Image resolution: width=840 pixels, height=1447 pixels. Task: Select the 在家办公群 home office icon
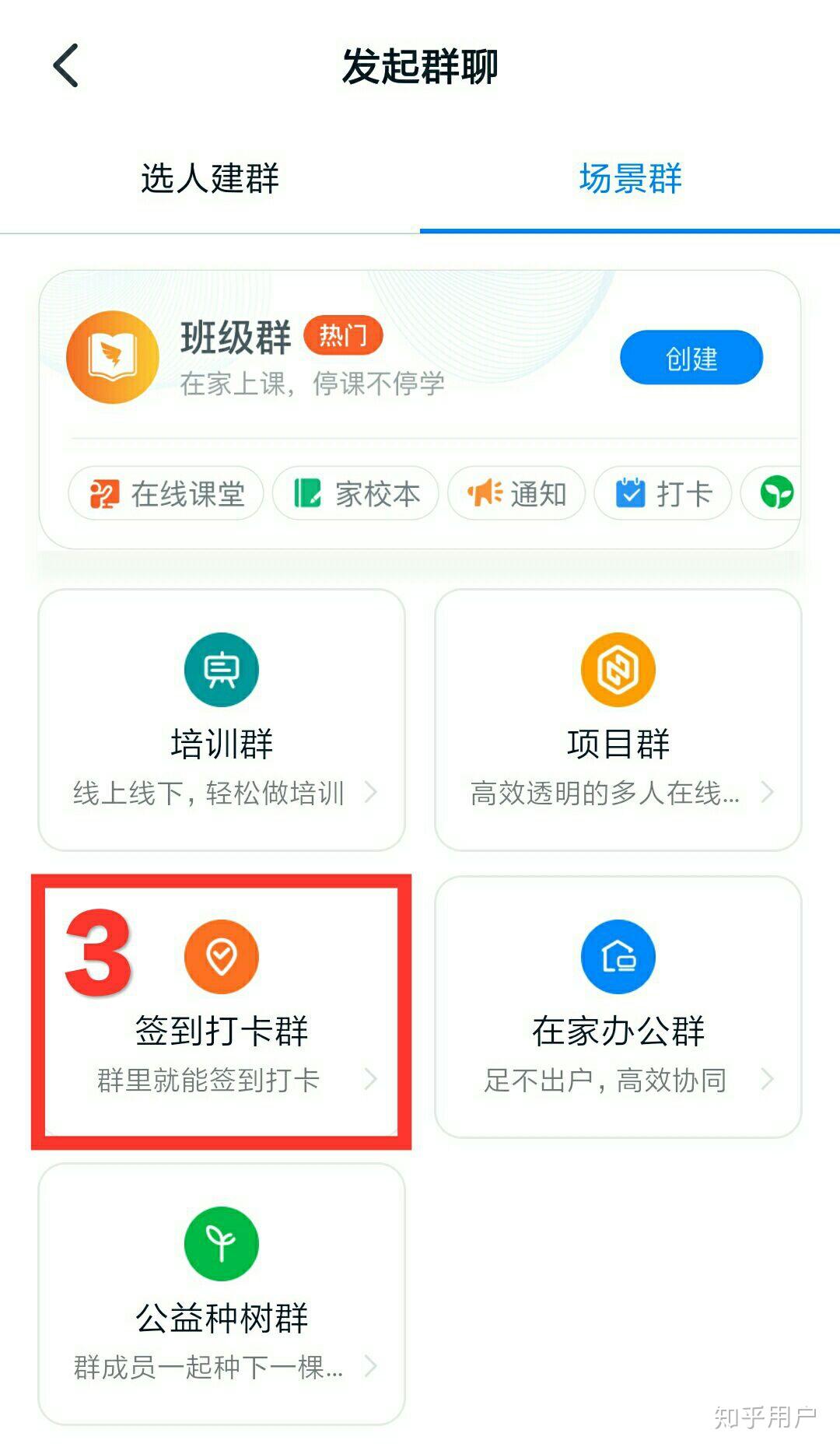point(617,958)
